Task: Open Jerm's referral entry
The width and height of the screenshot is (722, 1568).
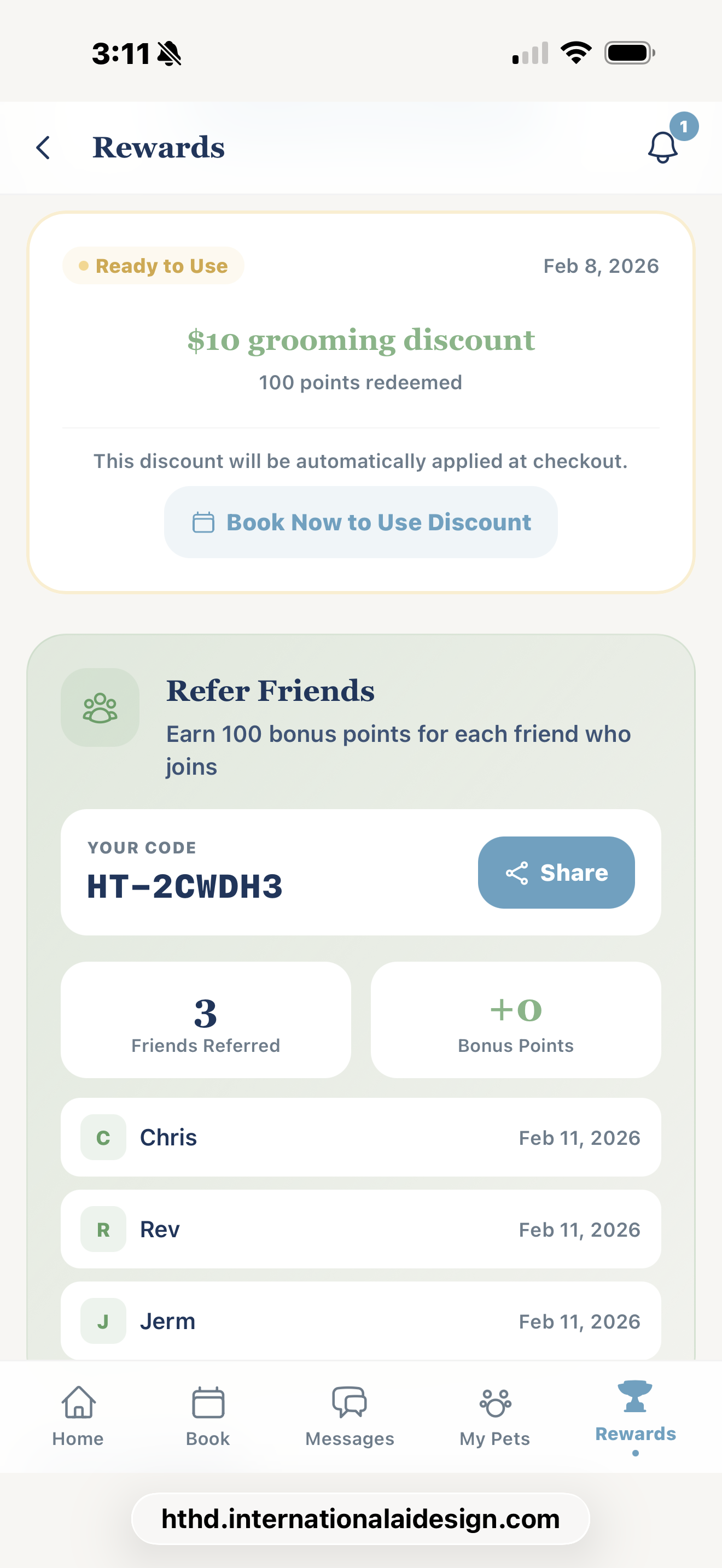Action: (361, 1321)
